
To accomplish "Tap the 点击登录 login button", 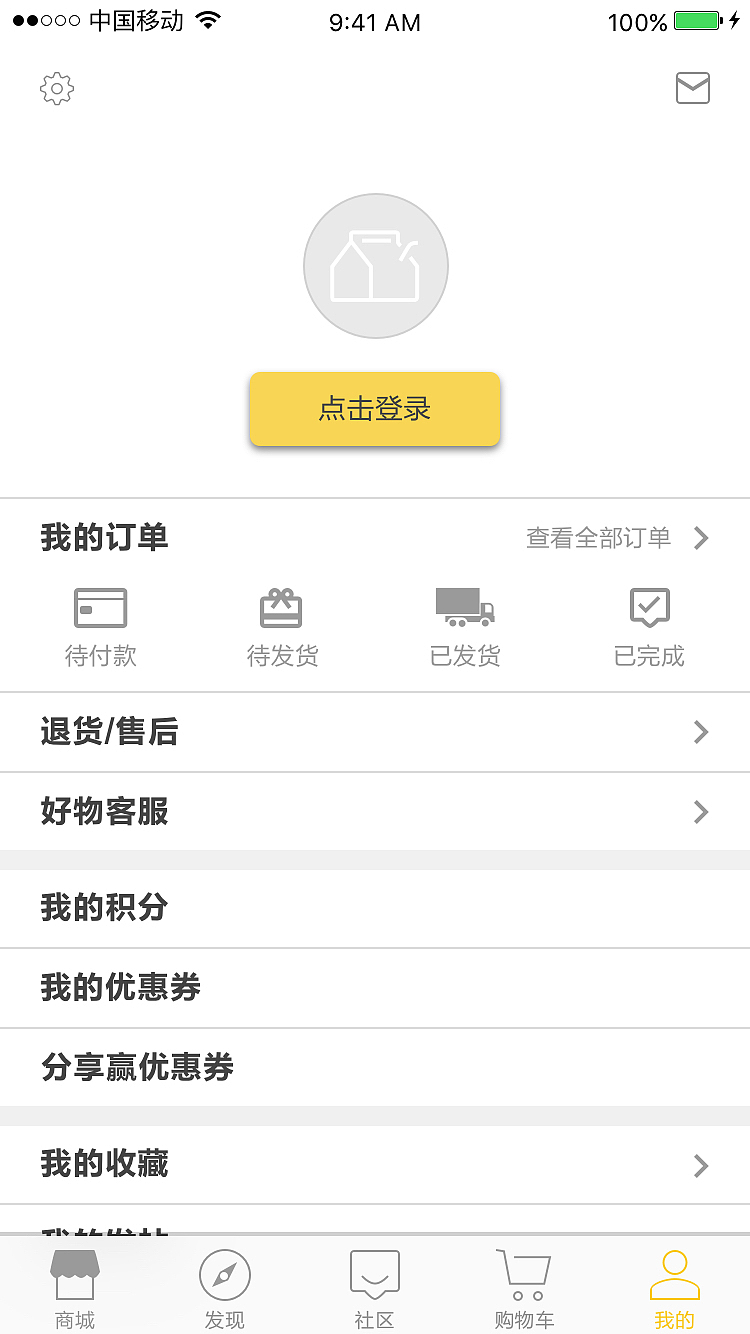I will (x=375, y=408).
